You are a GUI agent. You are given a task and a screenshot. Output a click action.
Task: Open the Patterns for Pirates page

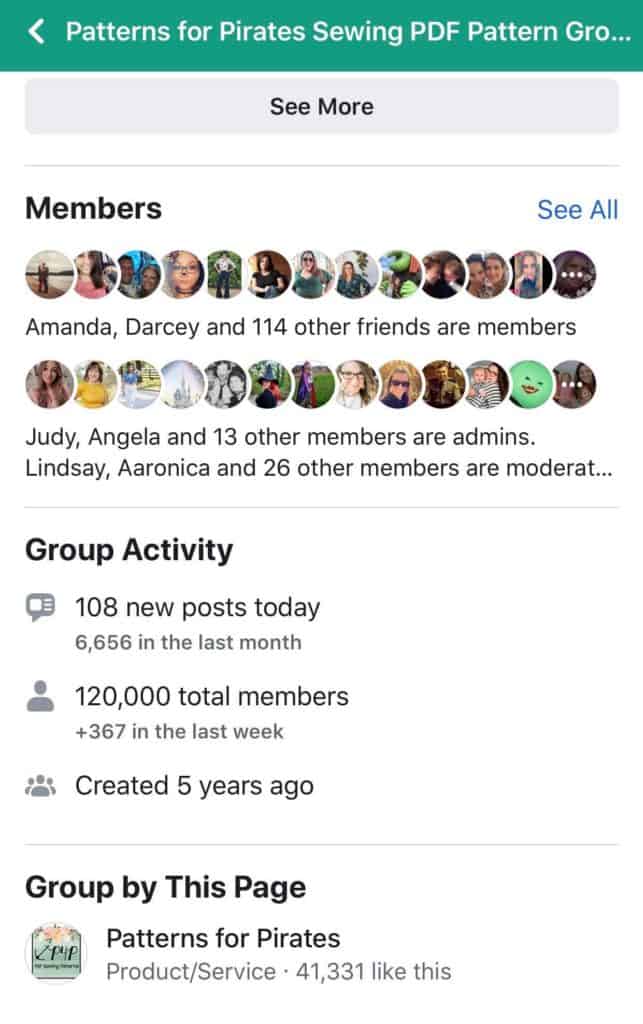222,939
